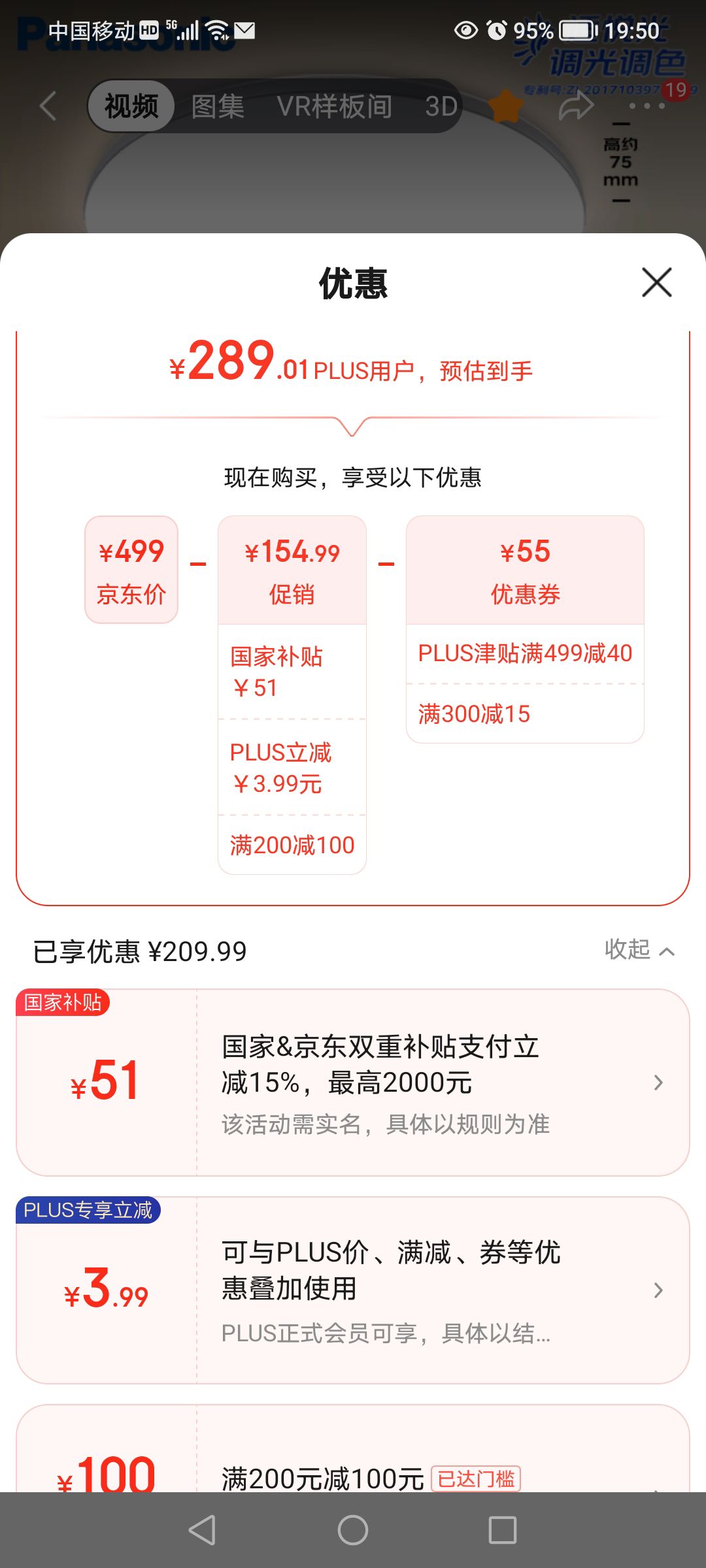Open the 满200元减100元 offer card
The height and width of the screenshot is (1568, 706).
[353, 1448]
